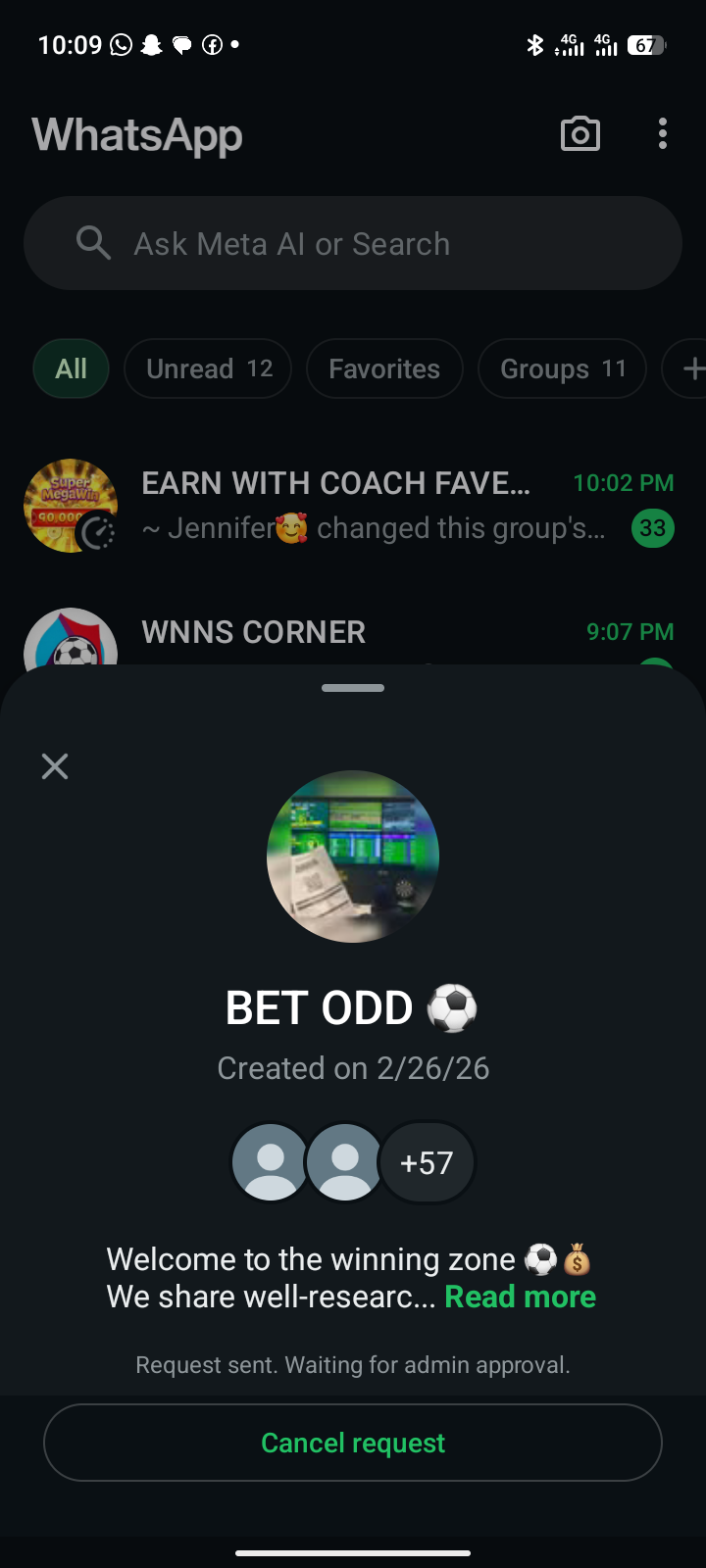Show Favorites chats
The image size is (706, 1568).
pos(384,368)
